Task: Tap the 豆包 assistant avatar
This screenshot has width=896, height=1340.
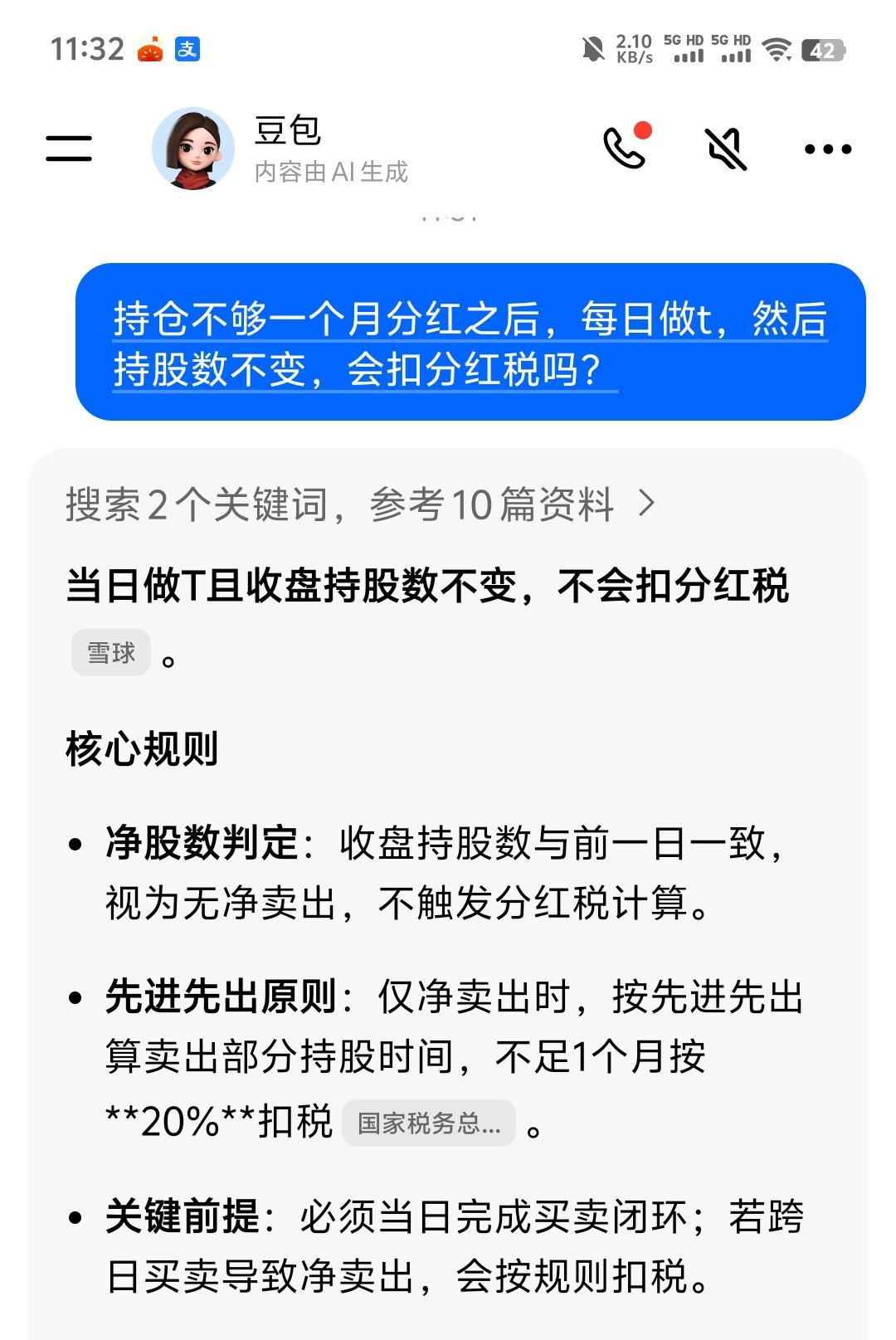Action: tap(192, 149)
